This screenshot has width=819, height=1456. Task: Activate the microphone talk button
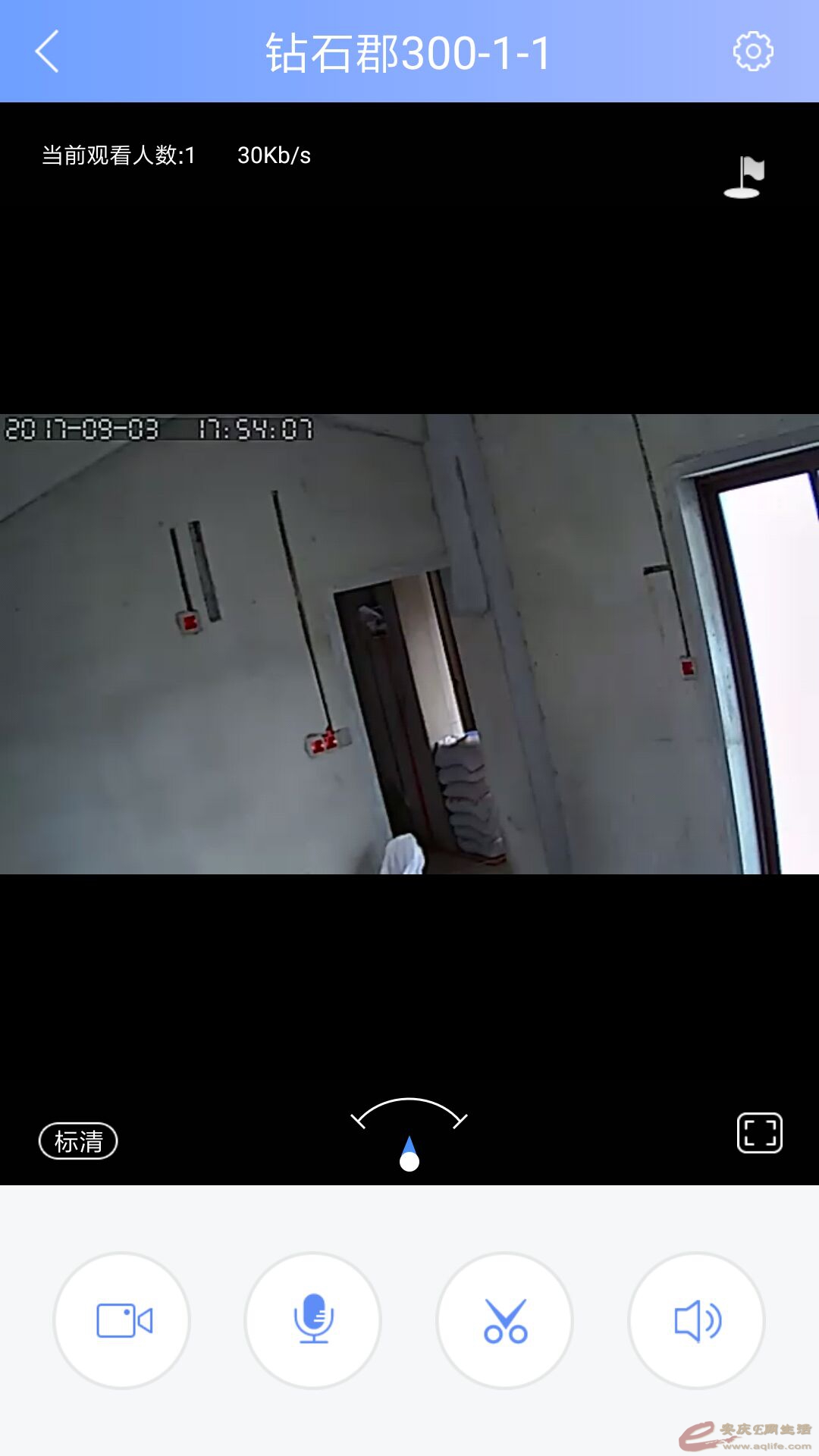click(313, 1320)
